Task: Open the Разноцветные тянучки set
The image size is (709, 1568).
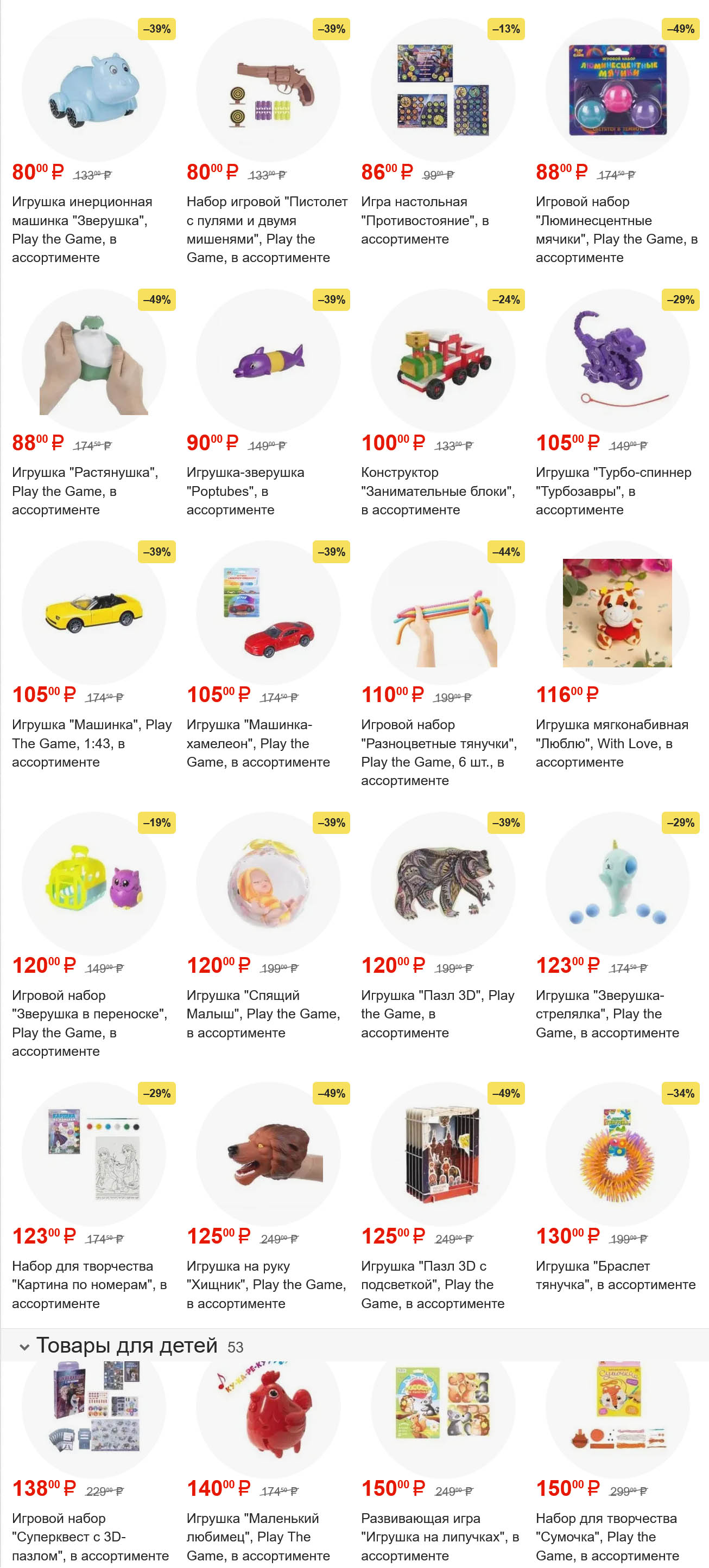Action: (x=443, y=613)
